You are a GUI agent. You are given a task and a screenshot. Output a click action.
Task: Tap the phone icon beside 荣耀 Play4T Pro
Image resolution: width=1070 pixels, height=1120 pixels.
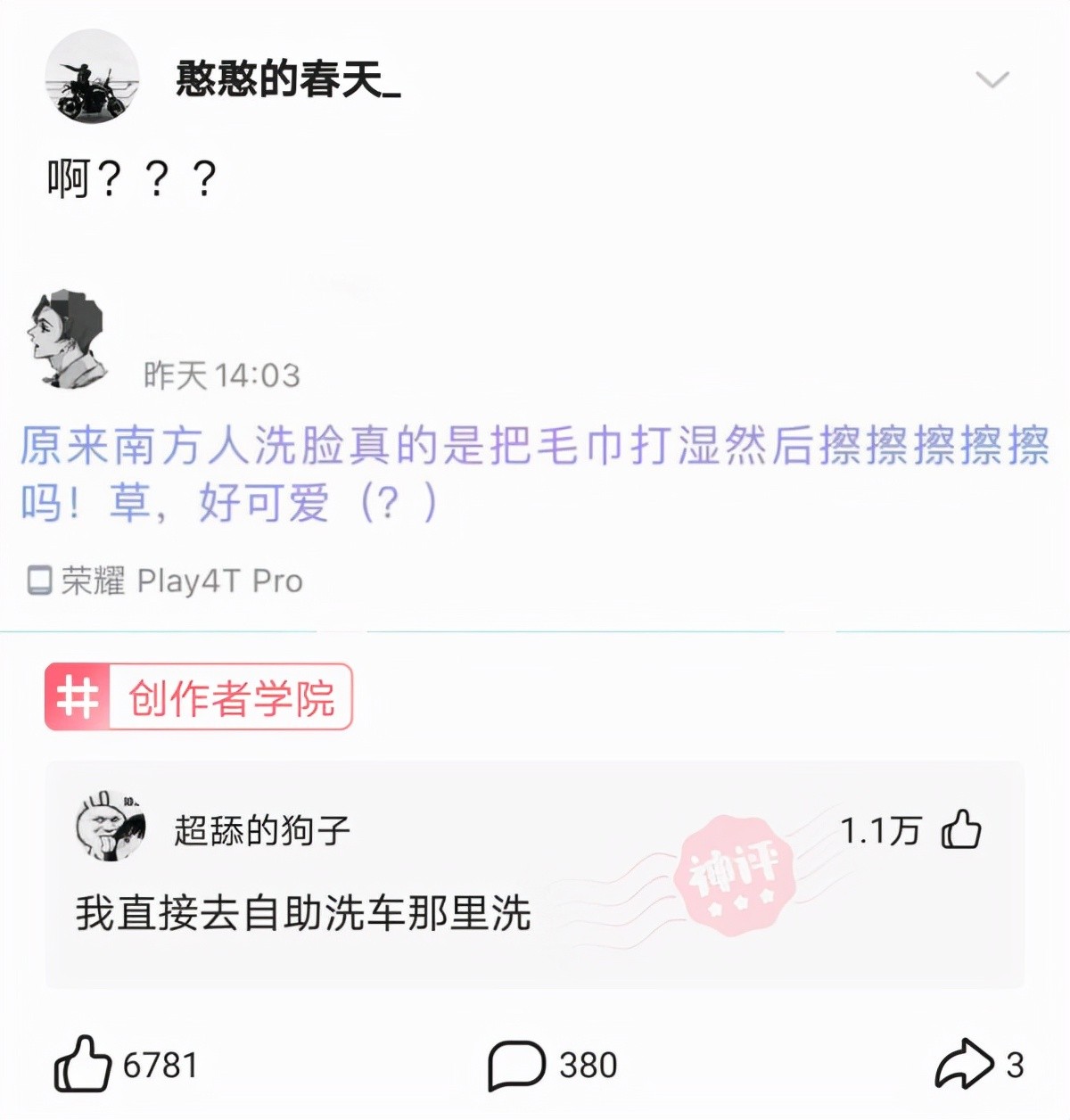(x=40, y=580)
